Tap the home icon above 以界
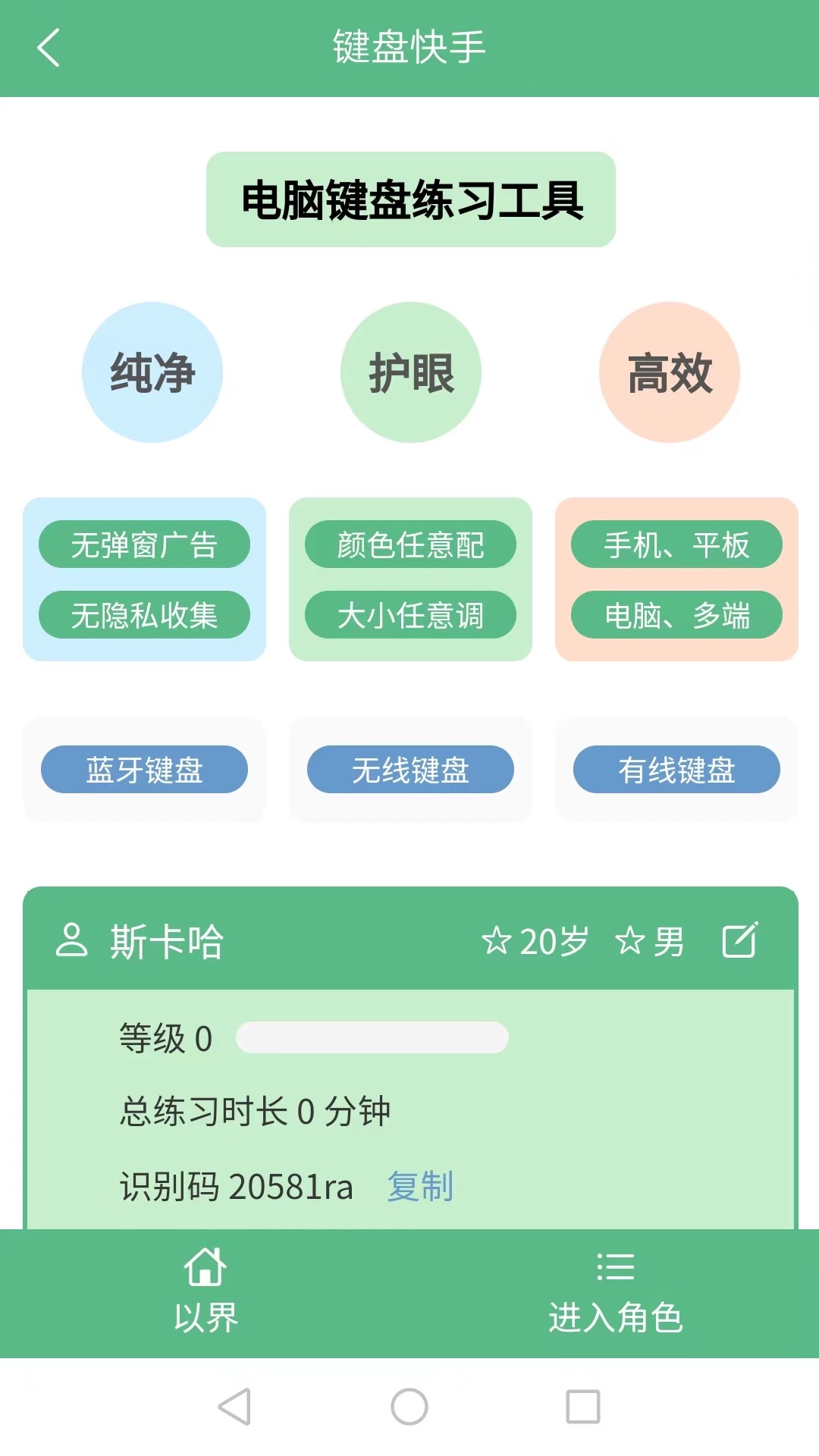This screenshot has width=819, height=1456. point(203,1265)
